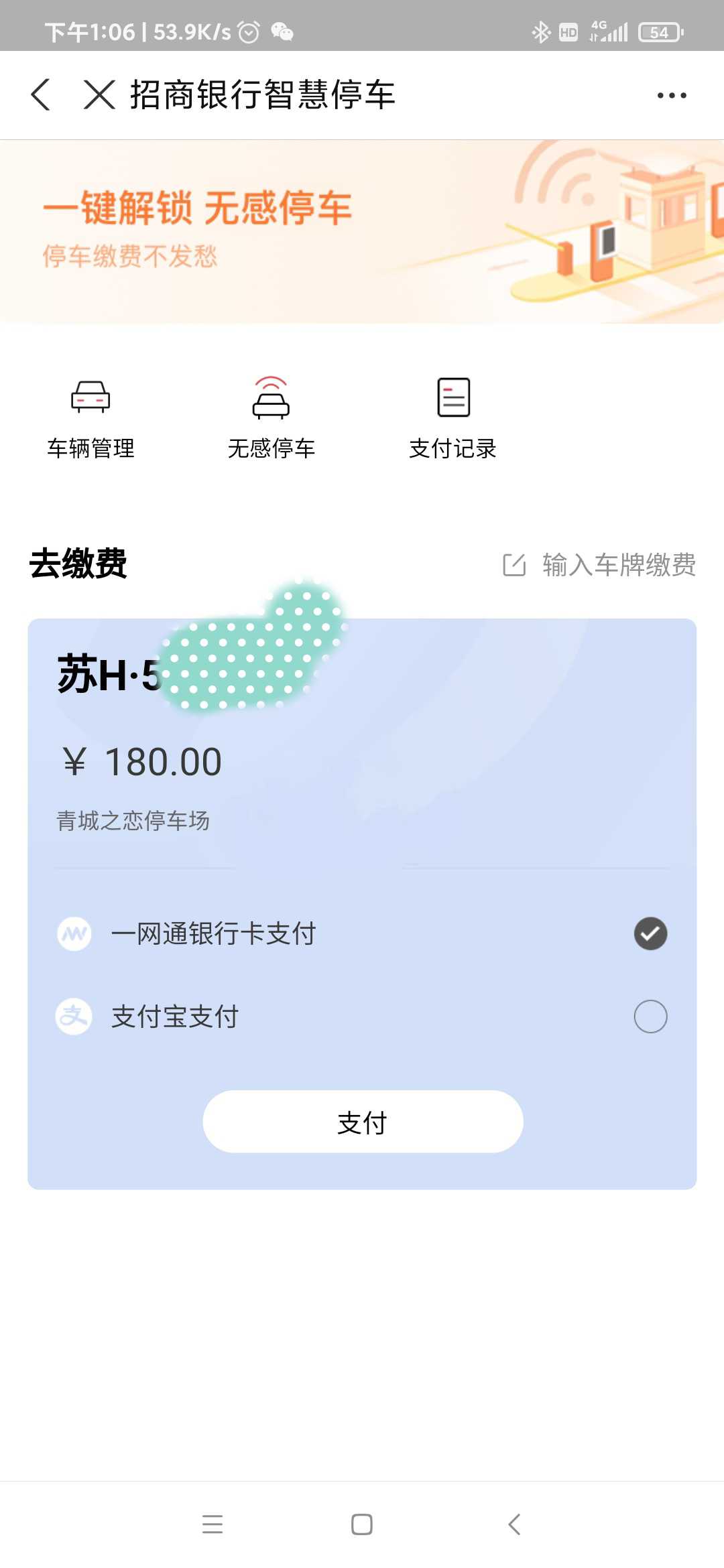Screen dimensions: 724x1568
Task: Open the 一键解锁 无感停车 banner
Action: coord(362,232)
